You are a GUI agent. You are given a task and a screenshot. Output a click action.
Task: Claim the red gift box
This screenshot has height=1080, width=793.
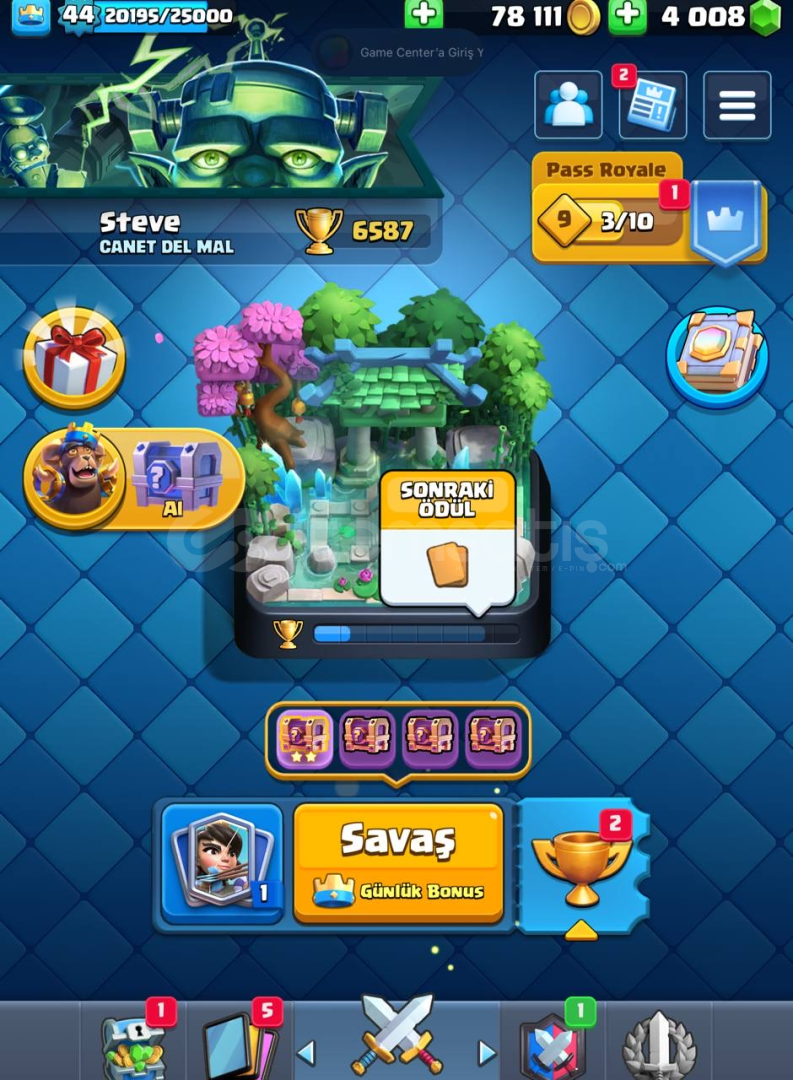click(74, 358)
